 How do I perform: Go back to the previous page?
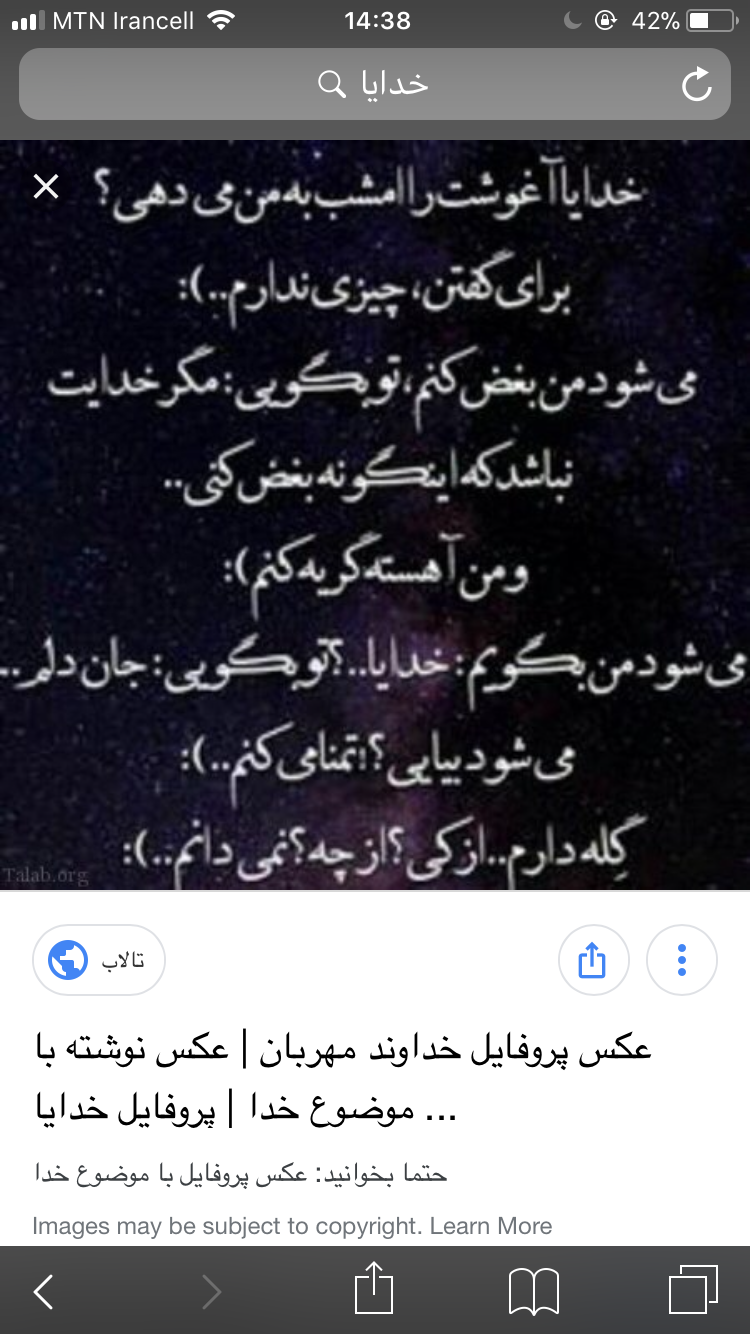pyautogui.click(x=43, y=1292)
